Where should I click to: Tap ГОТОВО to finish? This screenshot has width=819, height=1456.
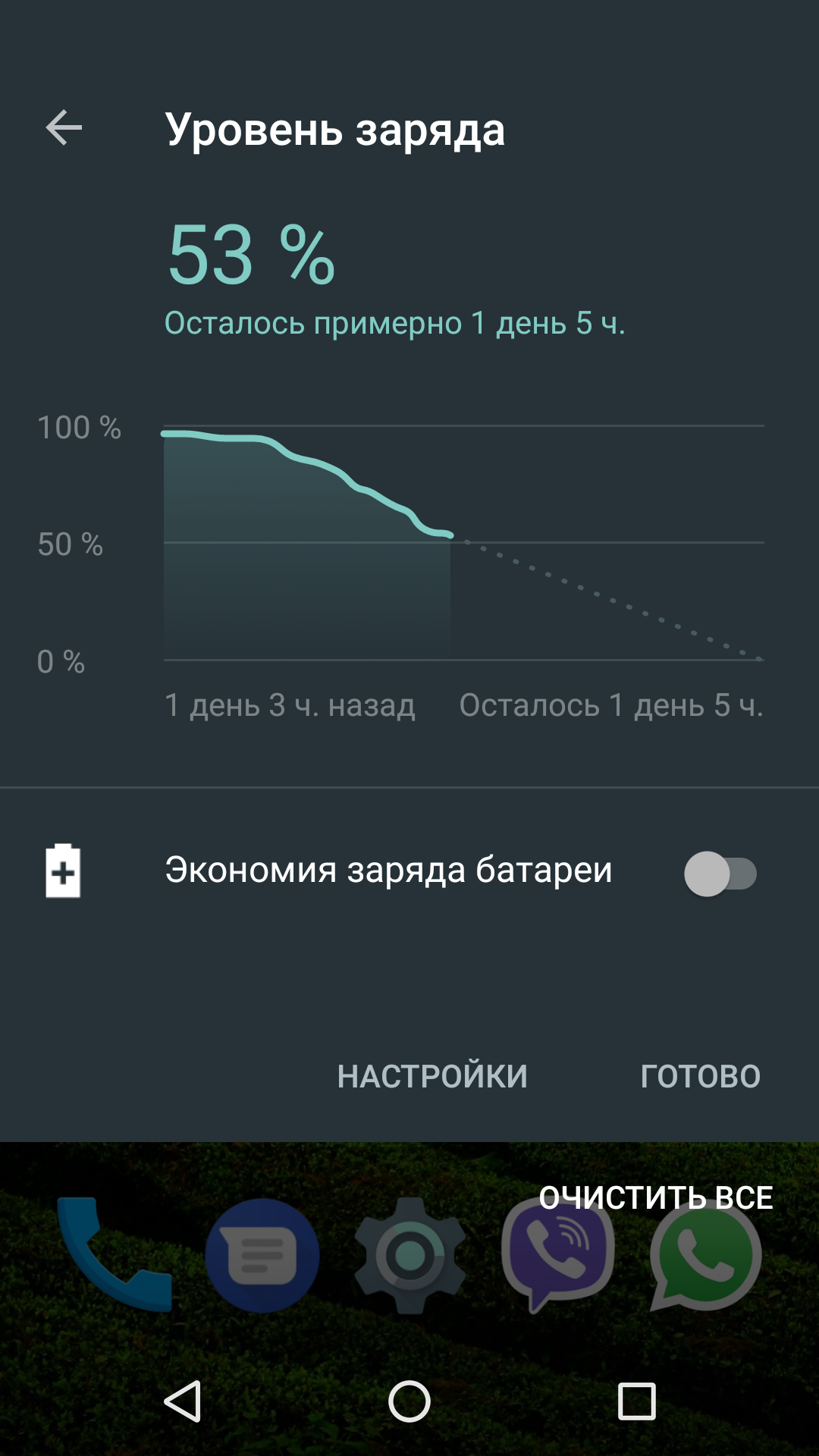tap(700, 1076)
